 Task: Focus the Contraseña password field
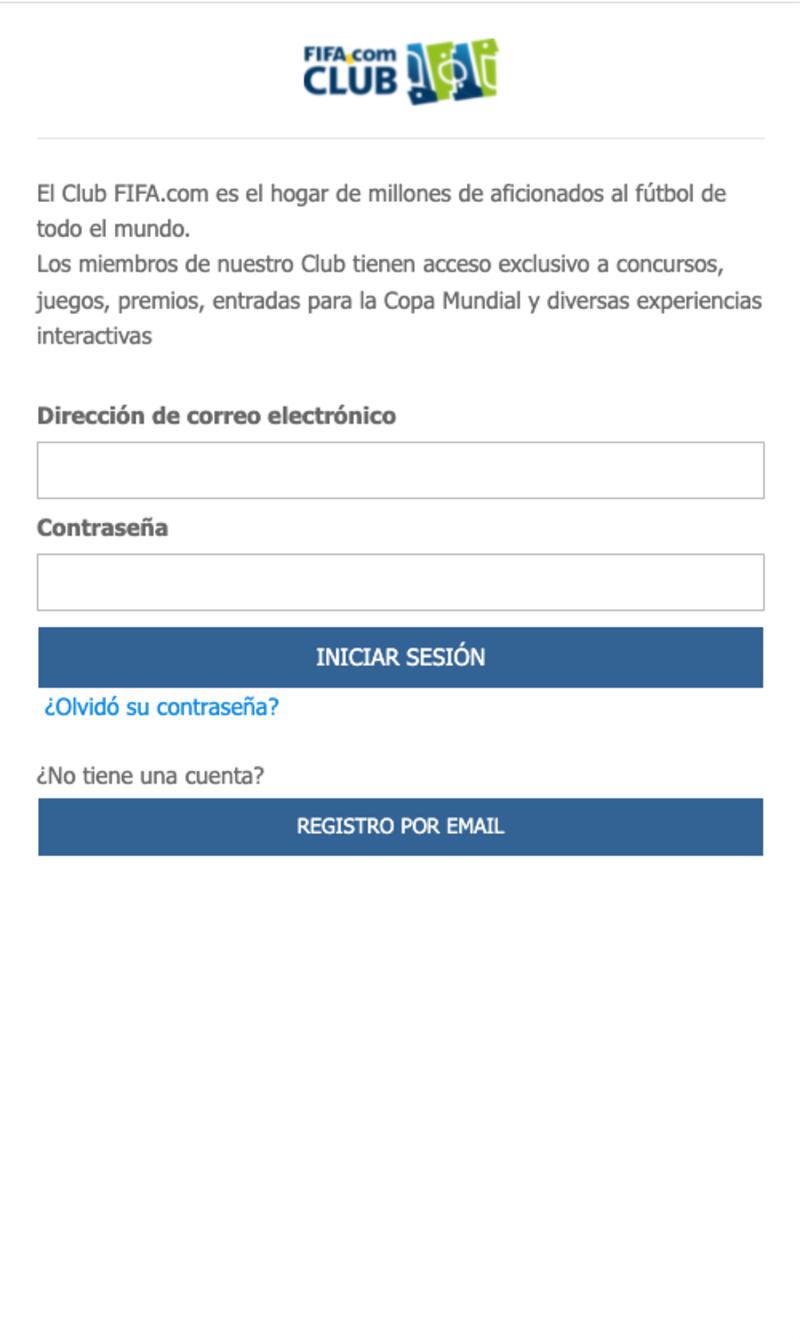coord(400,582)
